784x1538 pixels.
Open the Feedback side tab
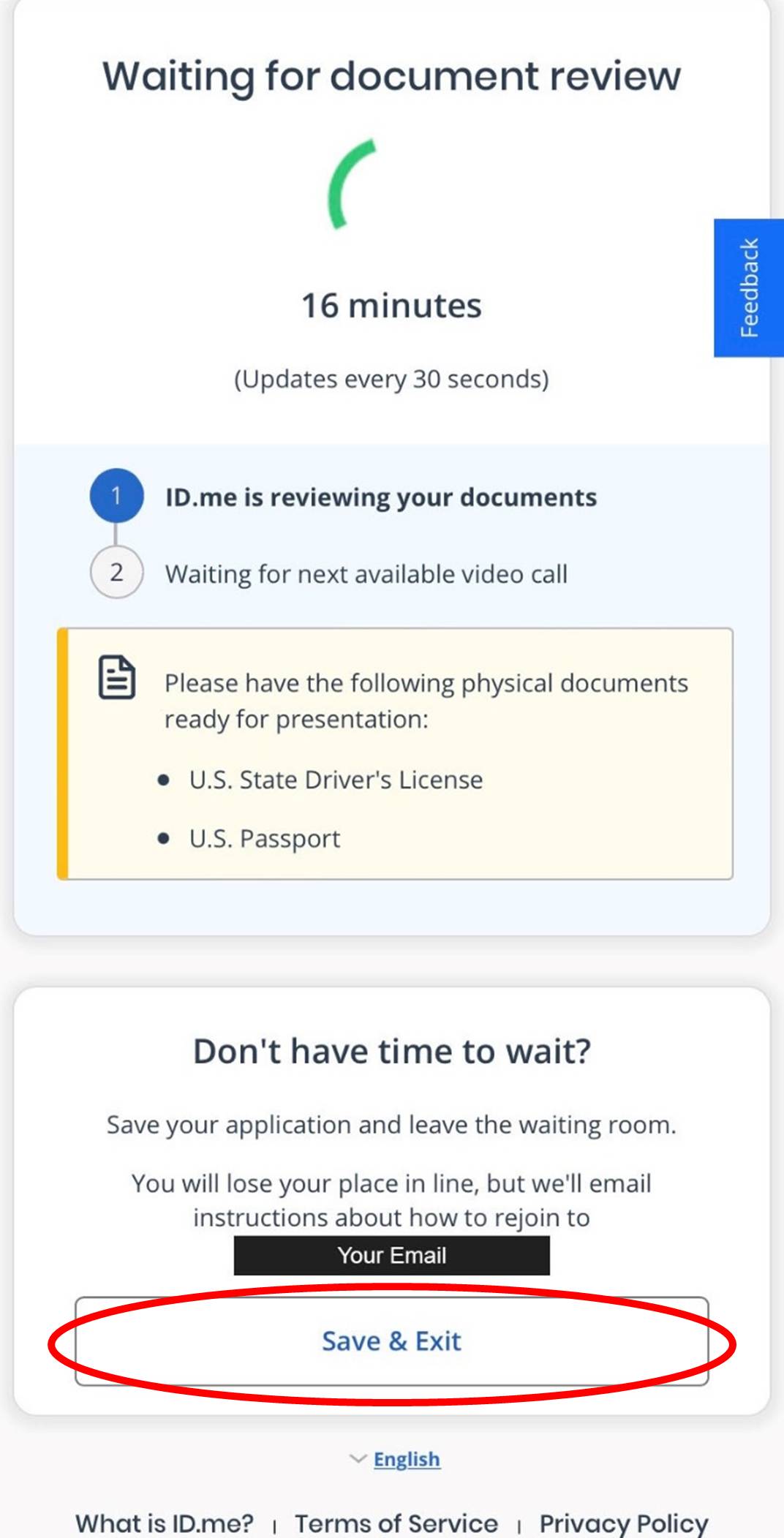coord(748,287)
